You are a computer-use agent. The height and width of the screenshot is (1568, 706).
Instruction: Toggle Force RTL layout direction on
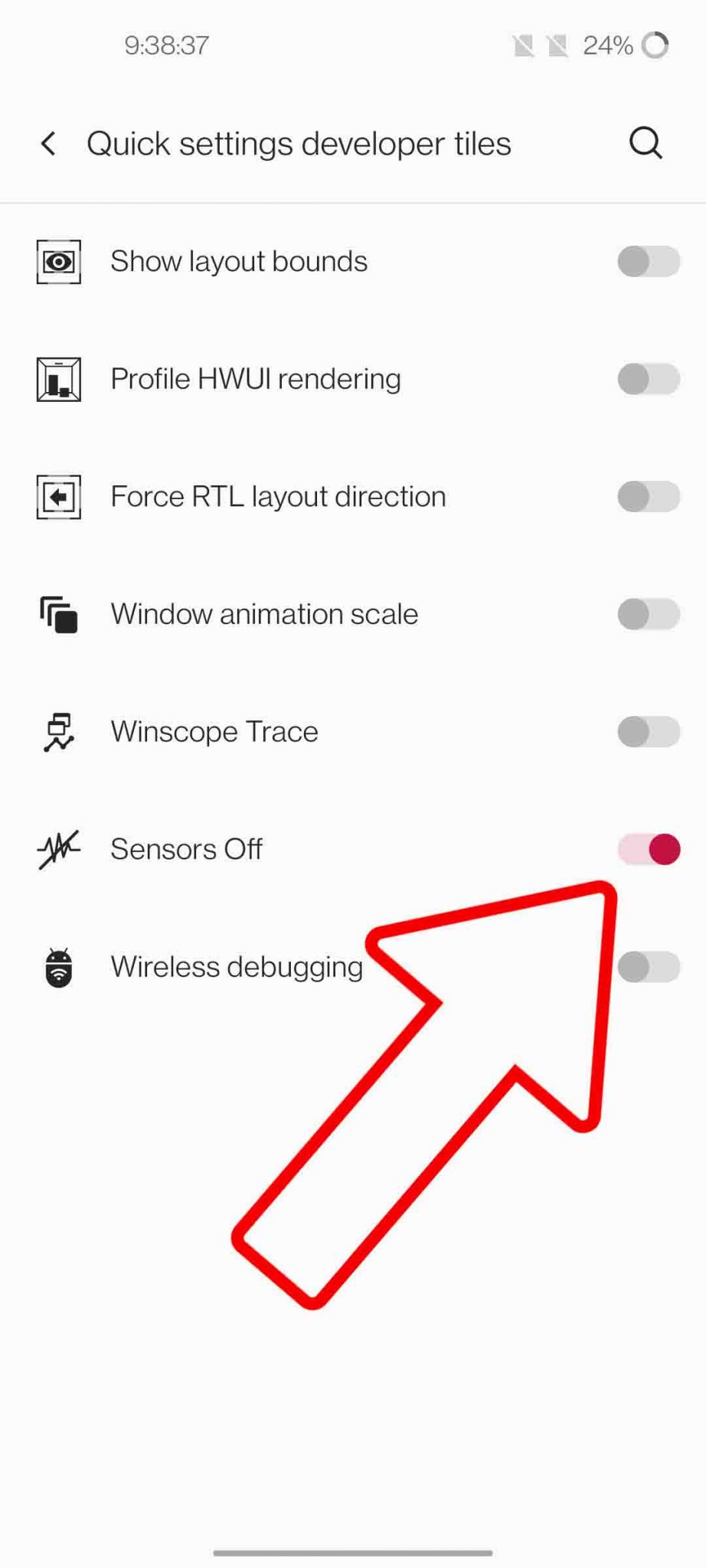coord(649,497)
